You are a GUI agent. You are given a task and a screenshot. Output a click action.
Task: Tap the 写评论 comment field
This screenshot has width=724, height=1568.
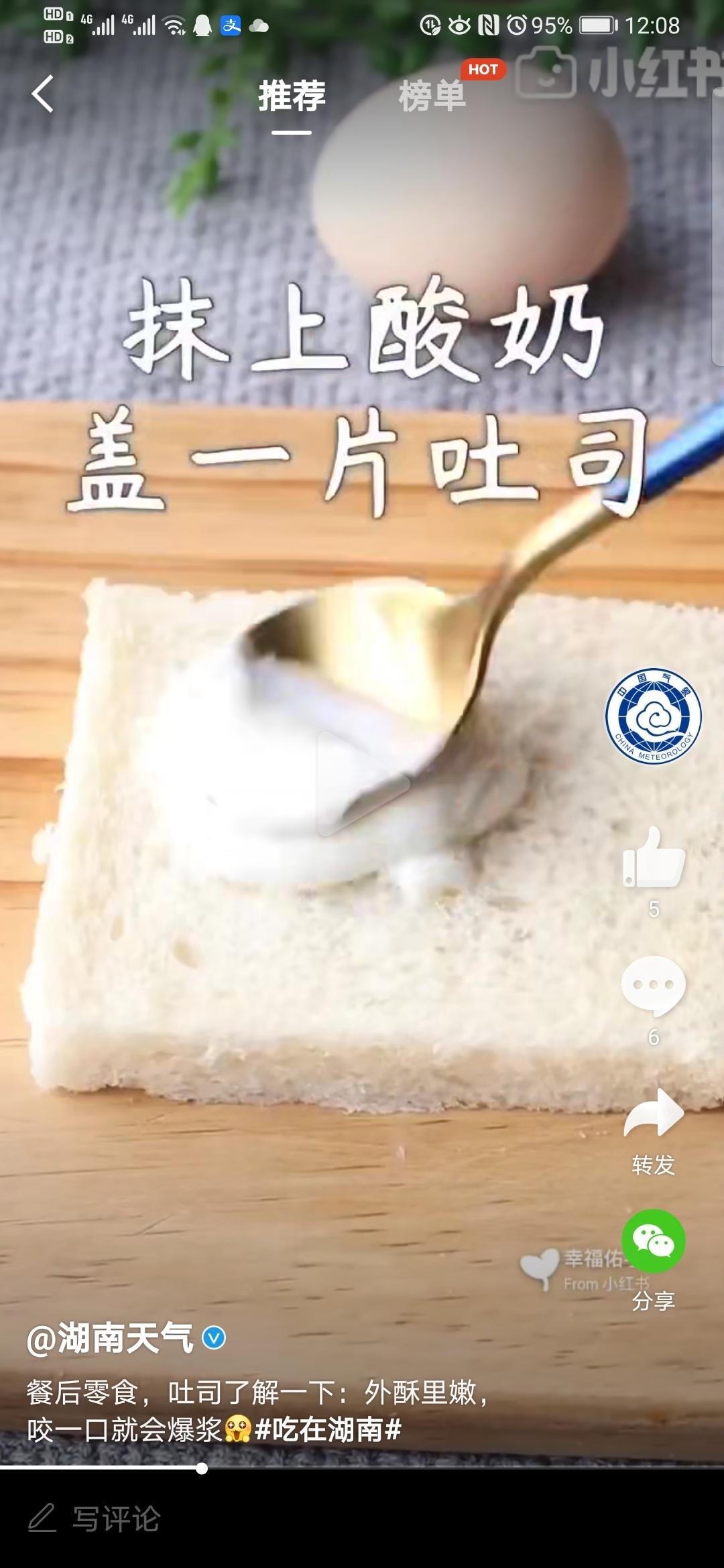coord(117,1519)
